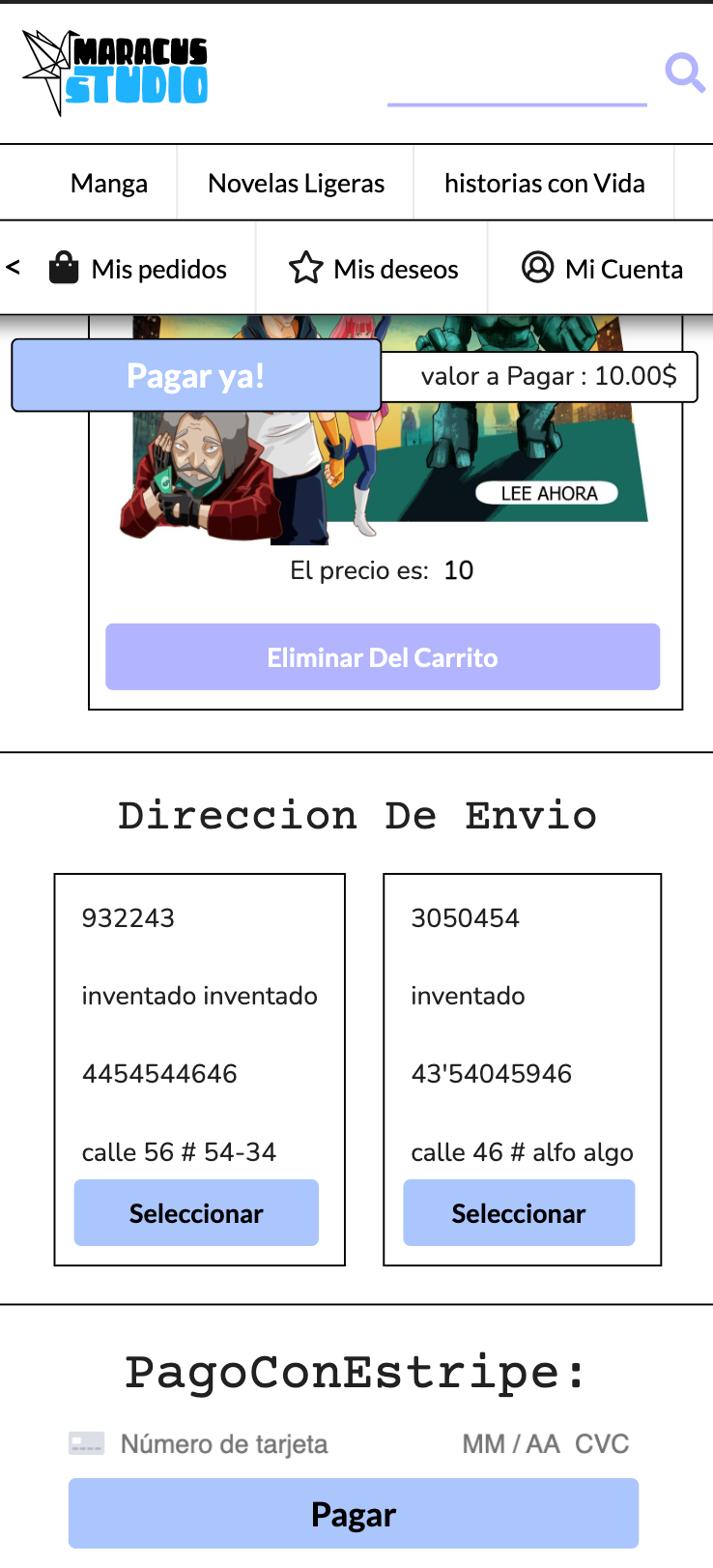Tap the CVC field
This screenshot has height=1568, width=713.
[x=602, y=1444]
